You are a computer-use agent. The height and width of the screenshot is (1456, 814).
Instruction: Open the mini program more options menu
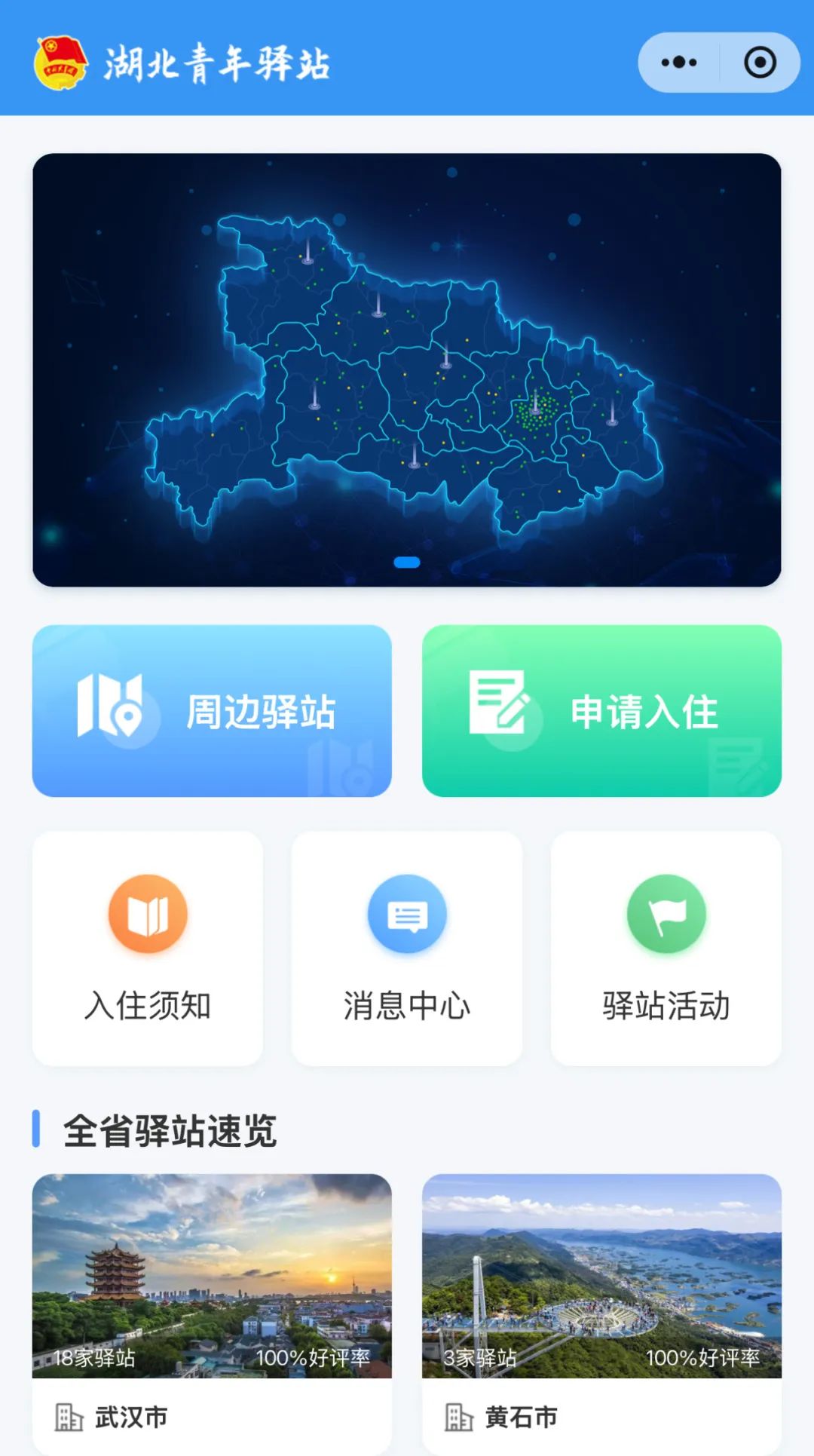(678, 63)
